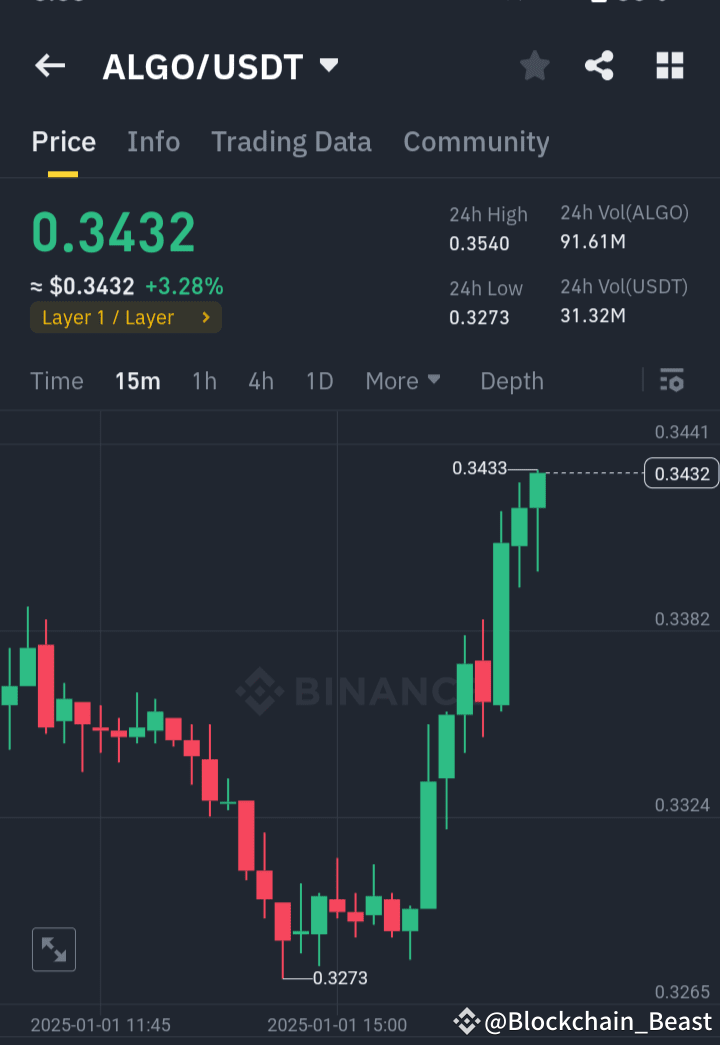
Task: Open chart indicator settings beside Depth
Action: pyautogui.click(x=671, y=381)
